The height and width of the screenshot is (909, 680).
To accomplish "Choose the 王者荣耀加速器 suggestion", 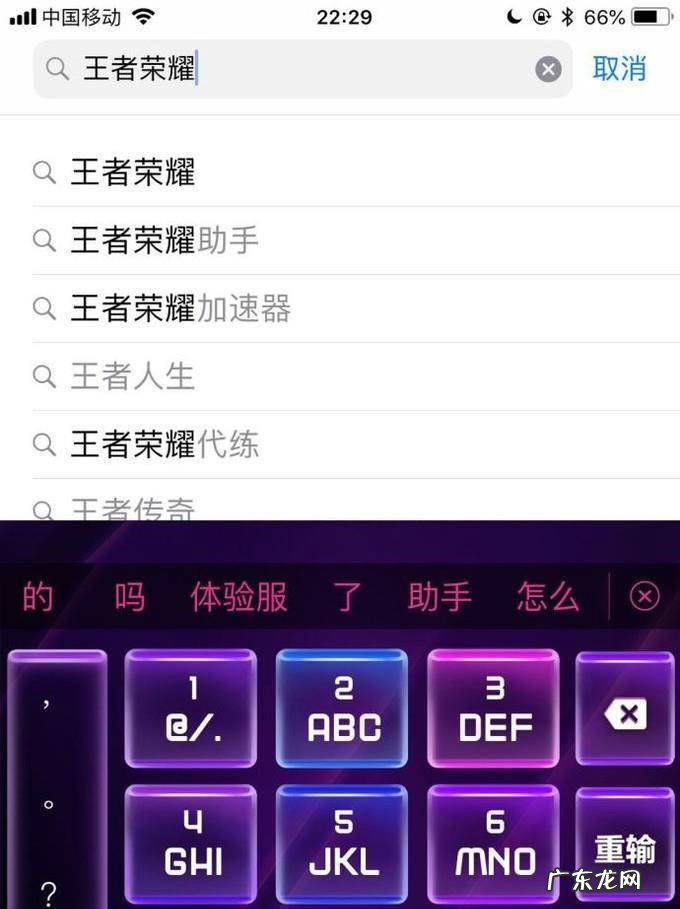I will click(x=180, y=308).
